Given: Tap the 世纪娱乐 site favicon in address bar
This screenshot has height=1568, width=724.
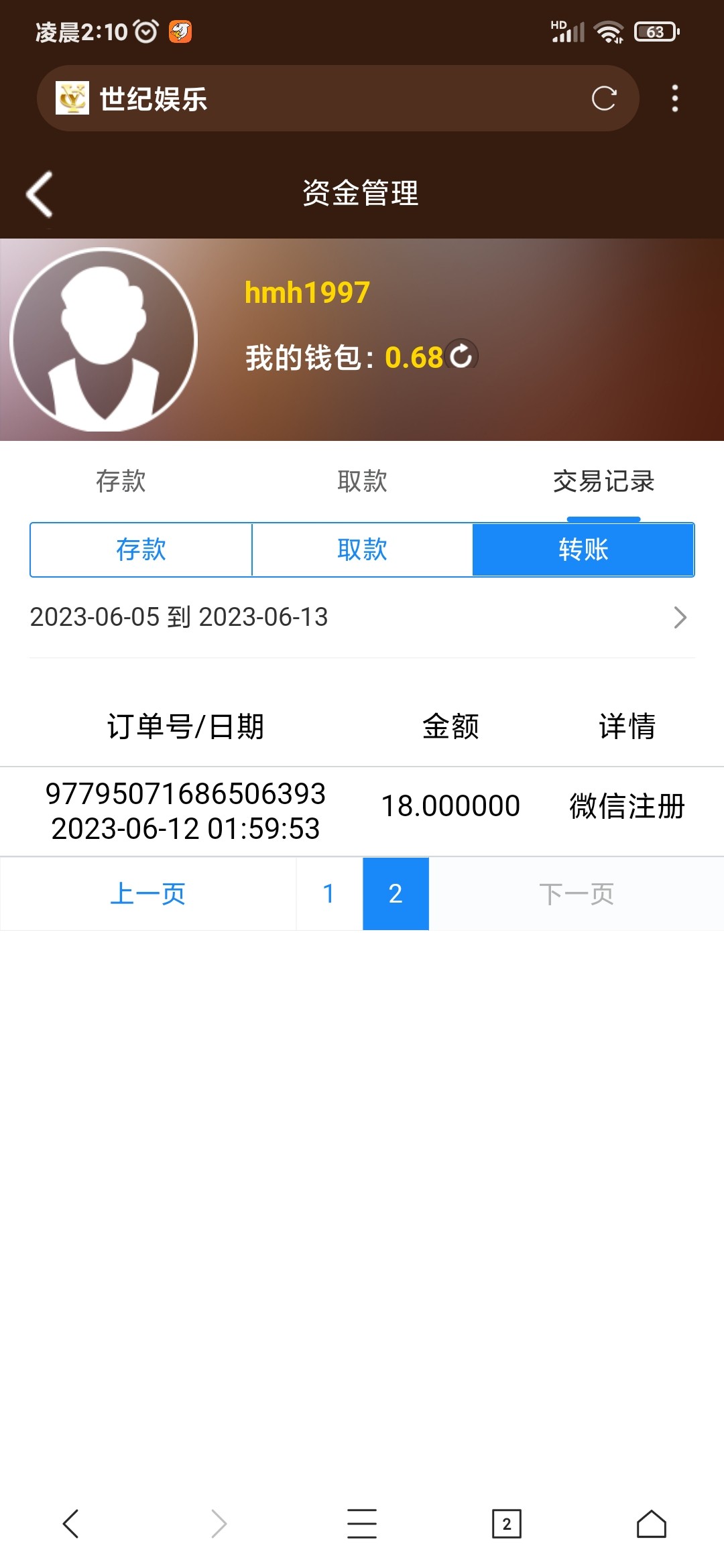Looking at the screenshot, I should click(72, 99).
